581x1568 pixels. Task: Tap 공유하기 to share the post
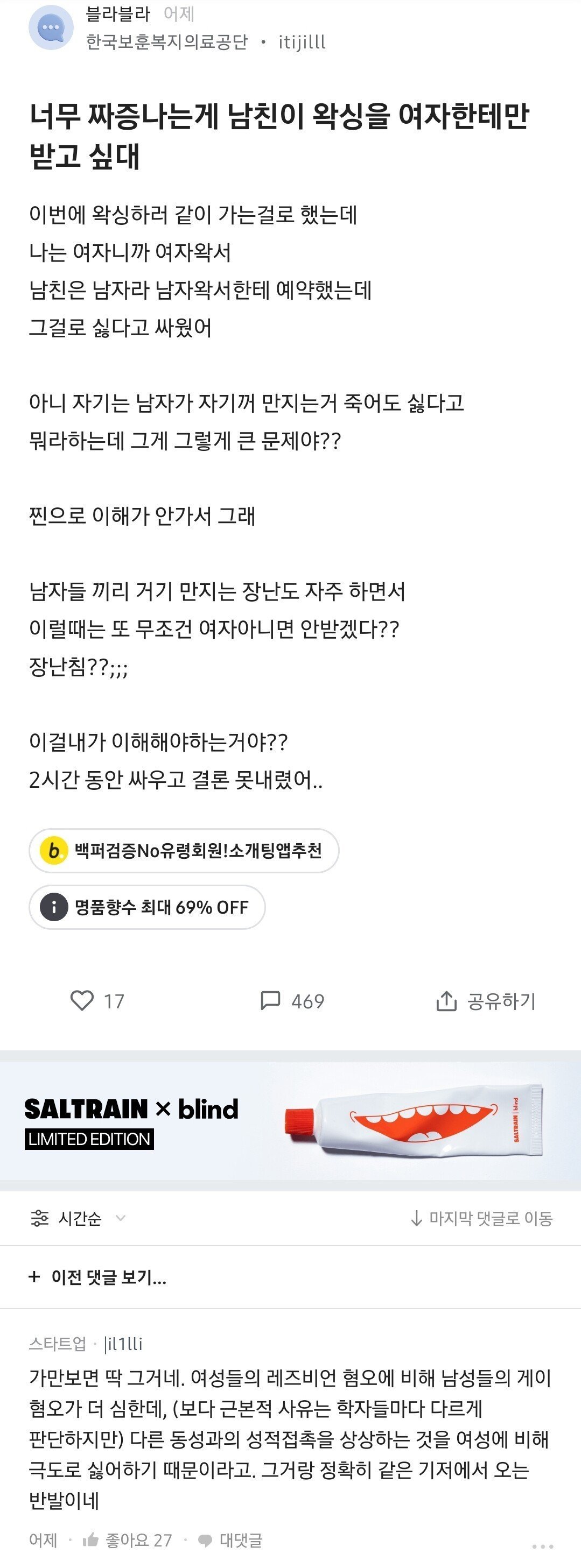[x=486, y=1001]
